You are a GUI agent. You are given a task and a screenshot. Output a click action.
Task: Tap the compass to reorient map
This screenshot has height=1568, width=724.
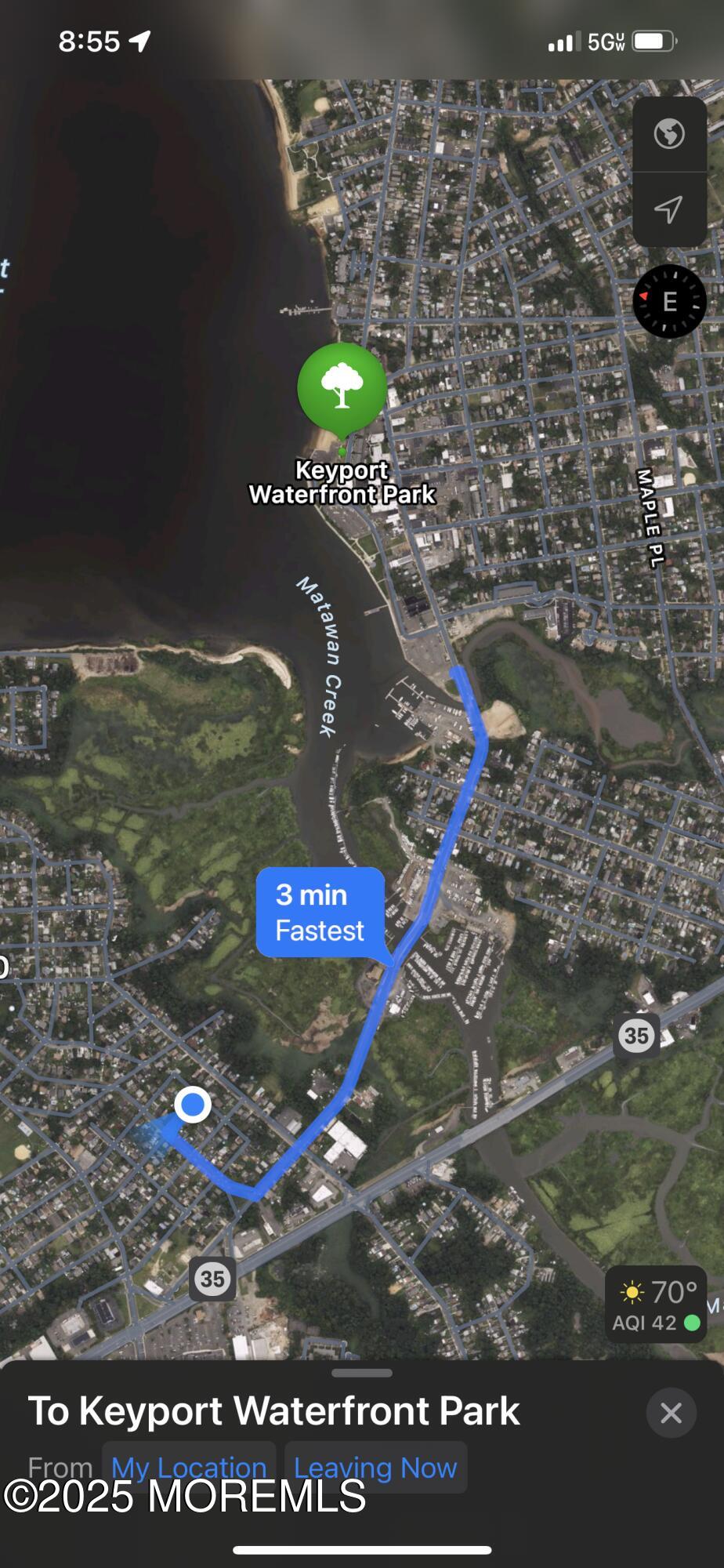(x=669, y=302)
